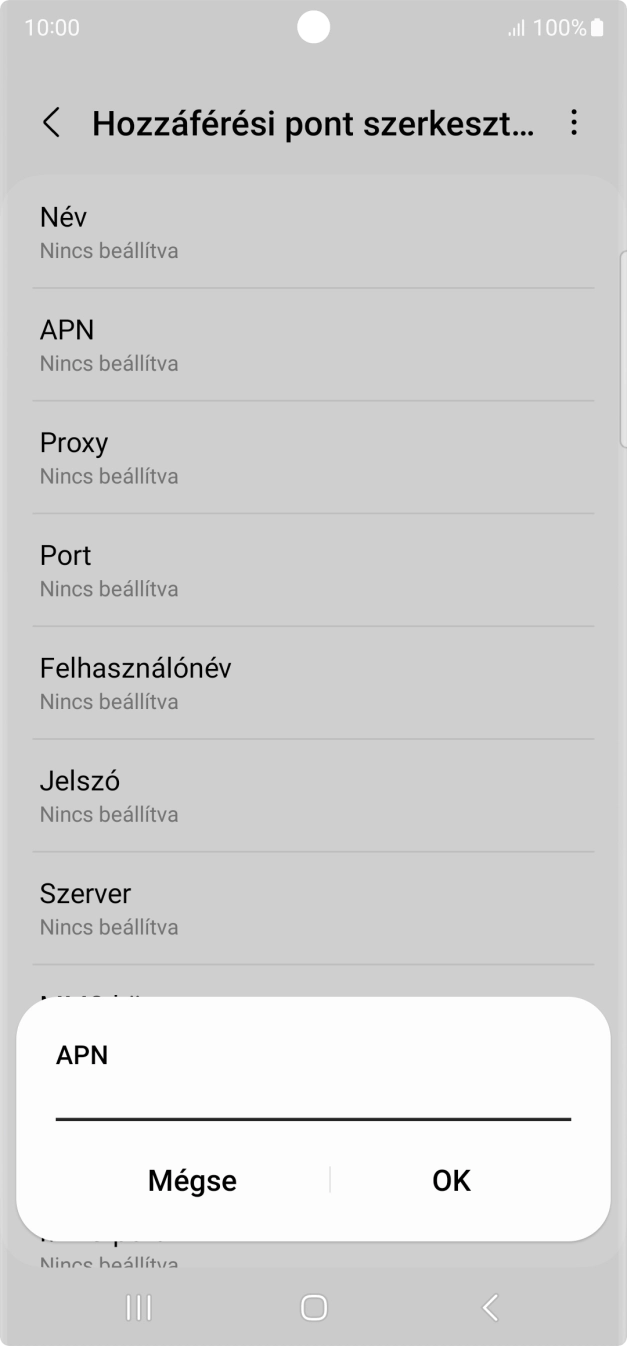
Task: Open the Jelszó setting row
Action: click(x=313, y=796)
